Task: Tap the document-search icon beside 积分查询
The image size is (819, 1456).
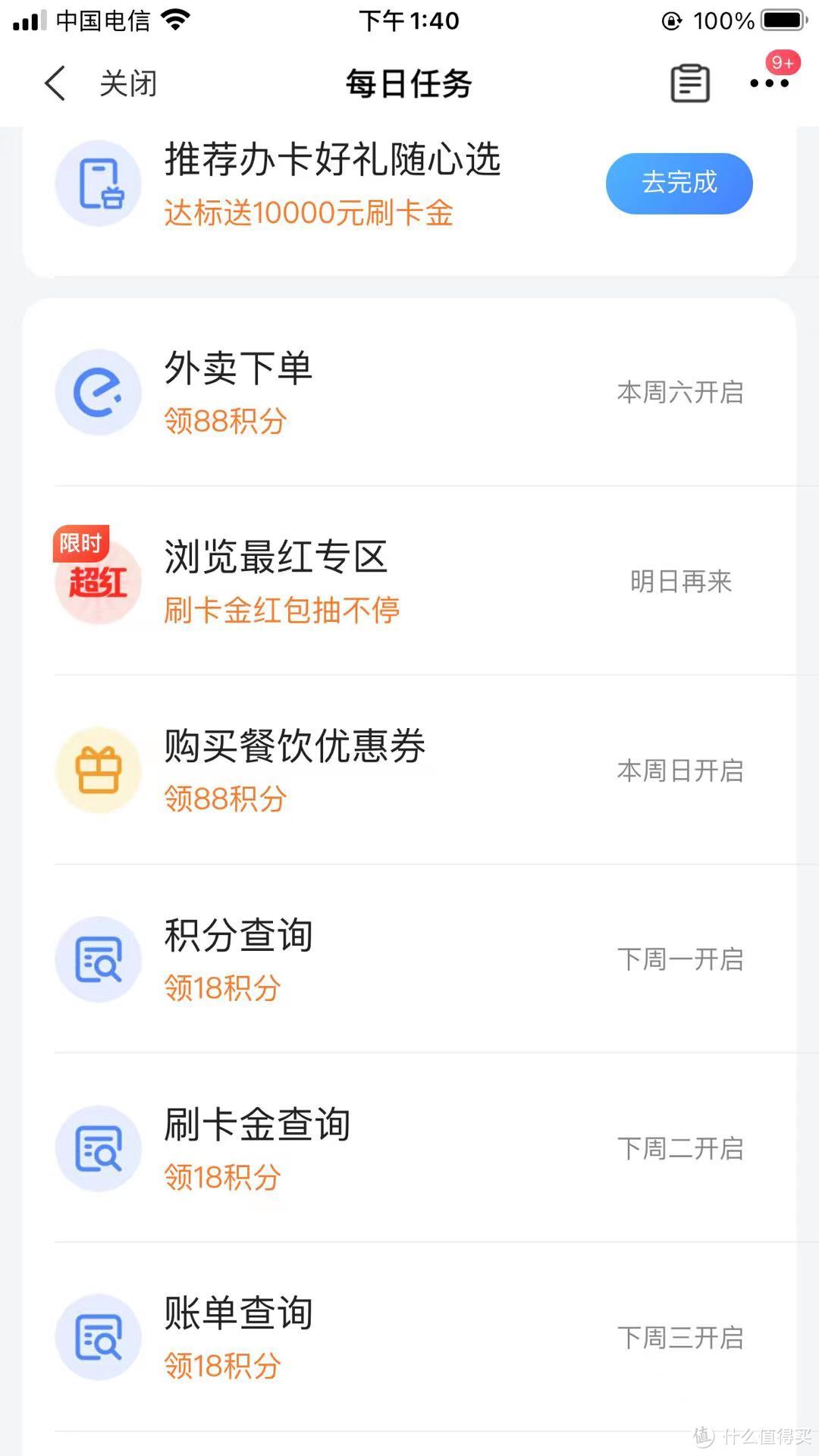Action: click(99, 959)
